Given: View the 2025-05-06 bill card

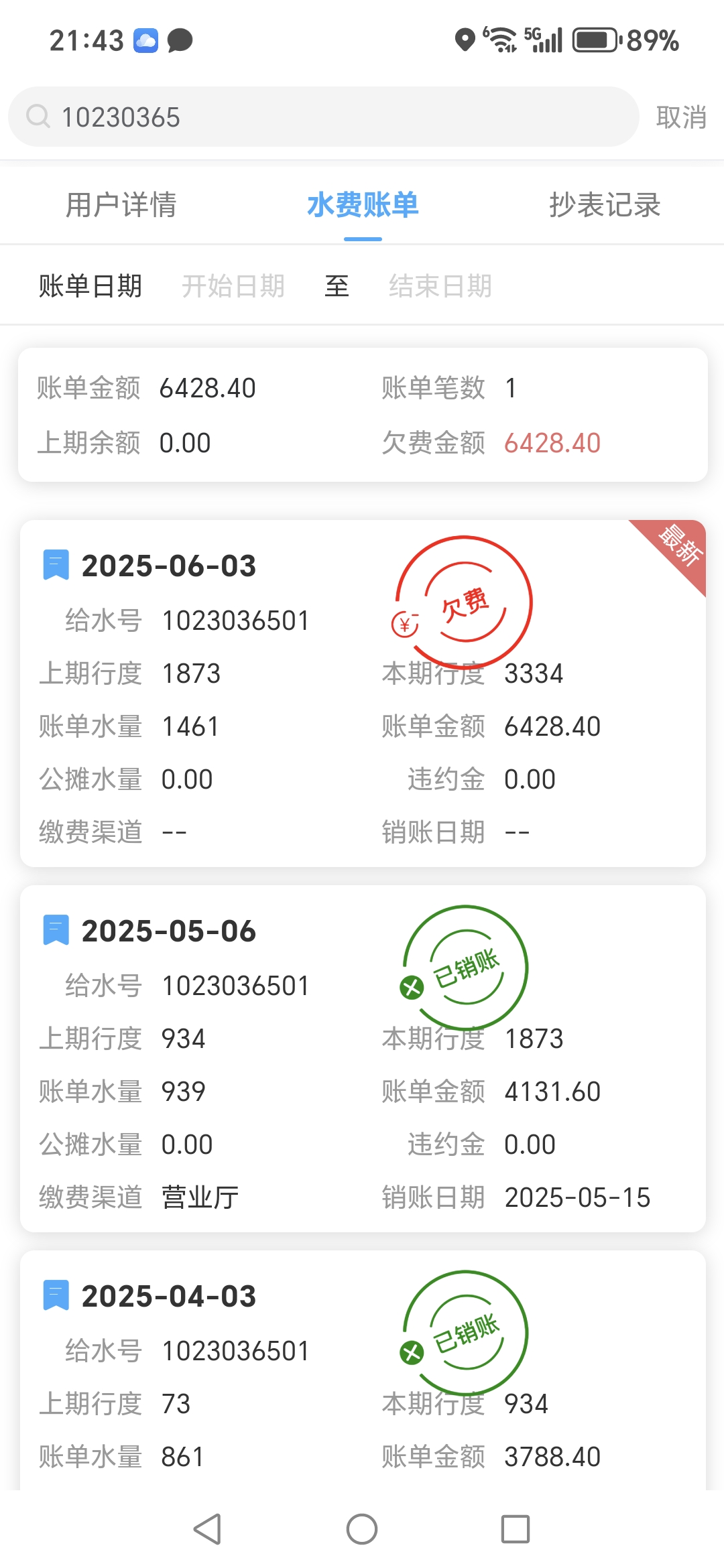Looking at the screenshot, I should [362, 1059].
